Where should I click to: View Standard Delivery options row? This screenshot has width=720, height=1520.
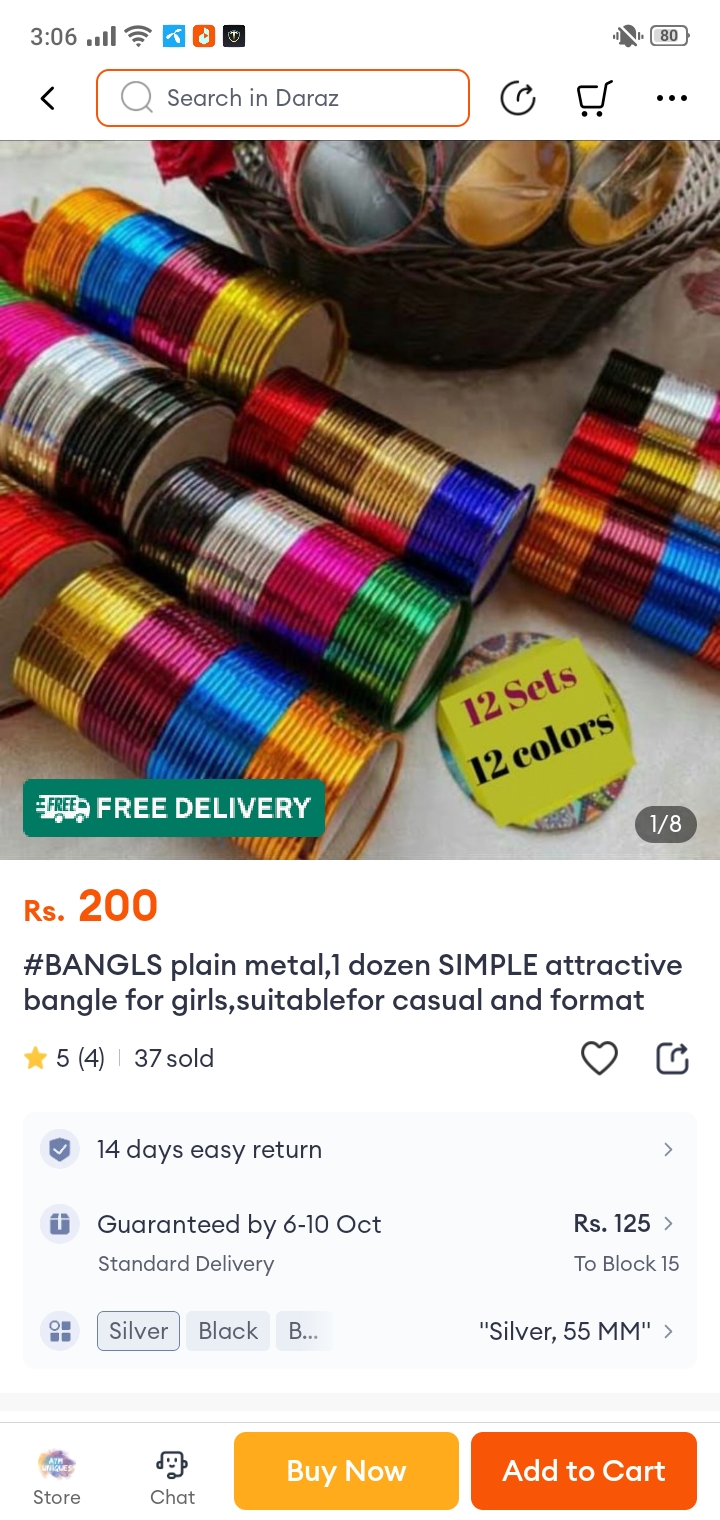[360, 1242]
